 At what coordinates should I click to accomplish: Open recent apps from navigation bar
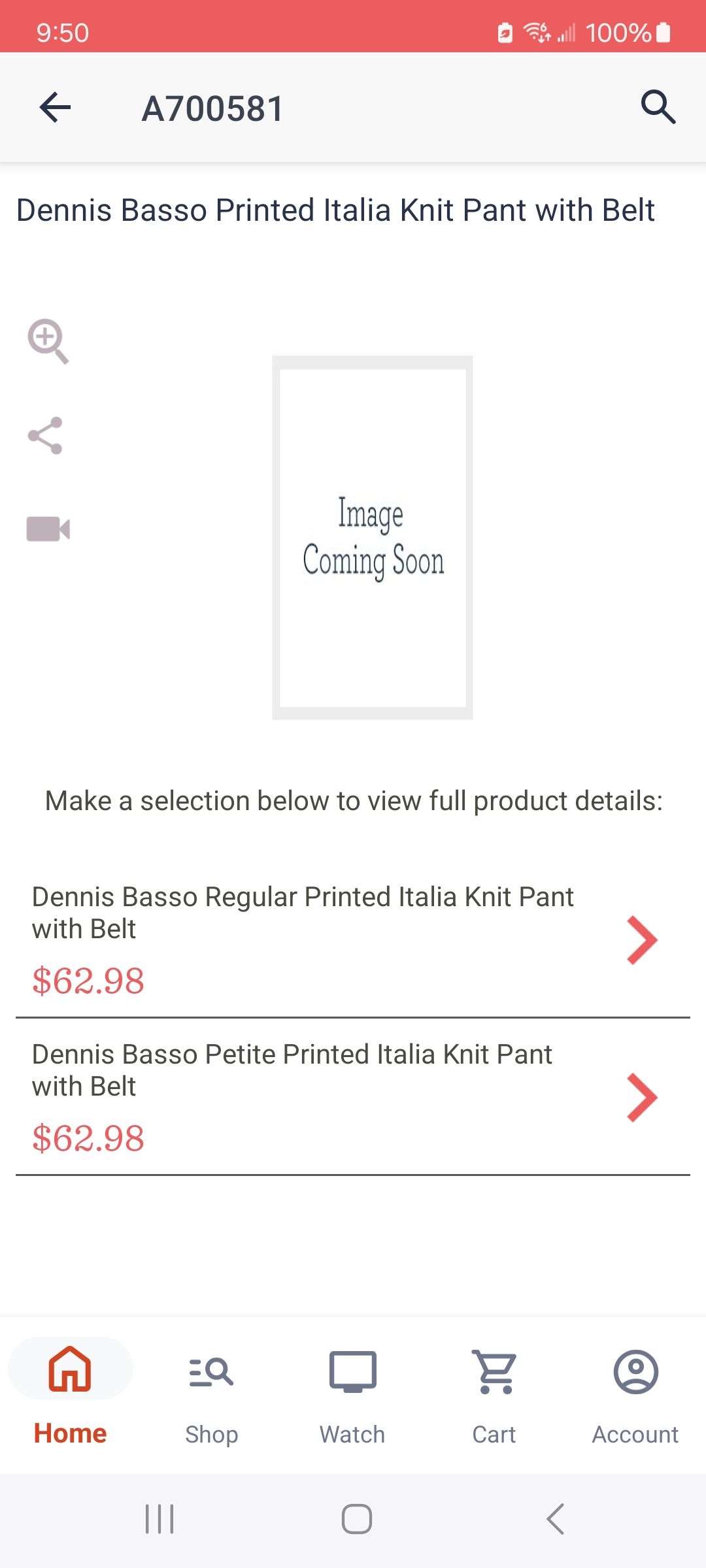160,1518
